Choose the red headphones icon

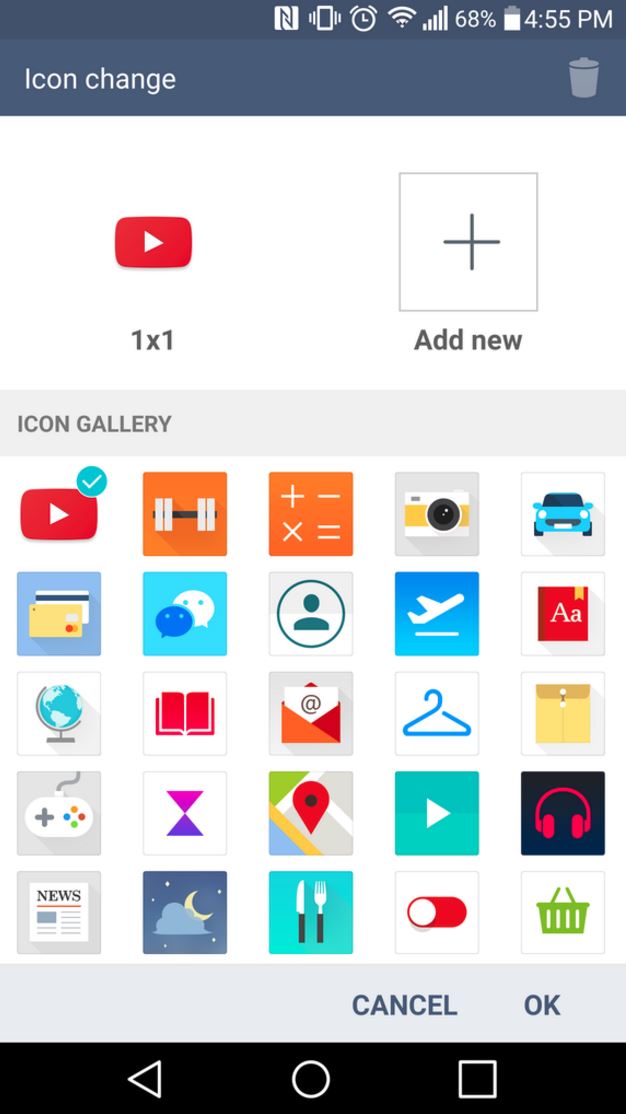[x=563, y=813]
